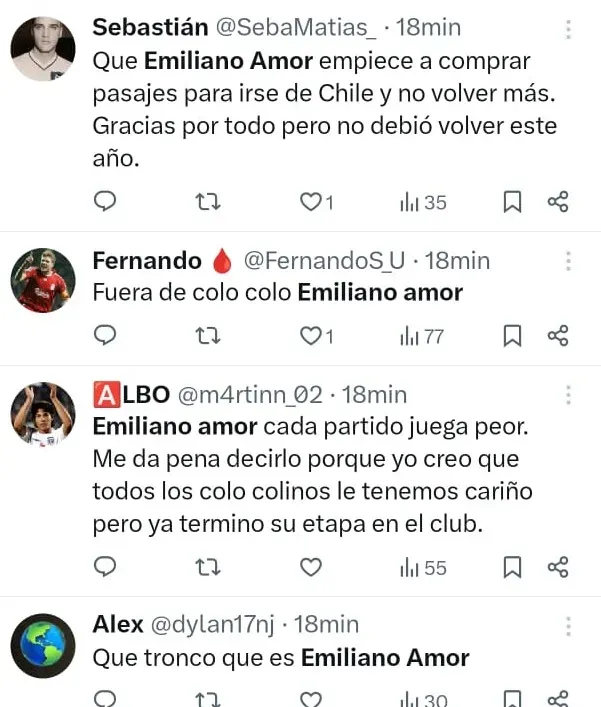Bookmark the tweet by m4rtinn_02
The image size is (601, 707).
pos(512,567)
